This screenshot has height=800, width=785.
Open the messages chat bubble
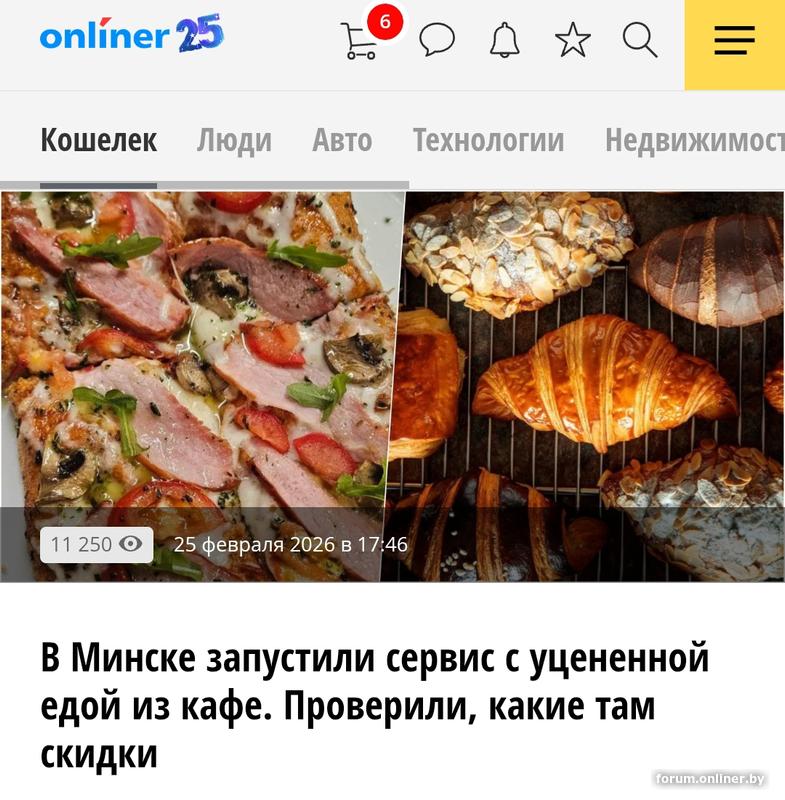point(436,41)
